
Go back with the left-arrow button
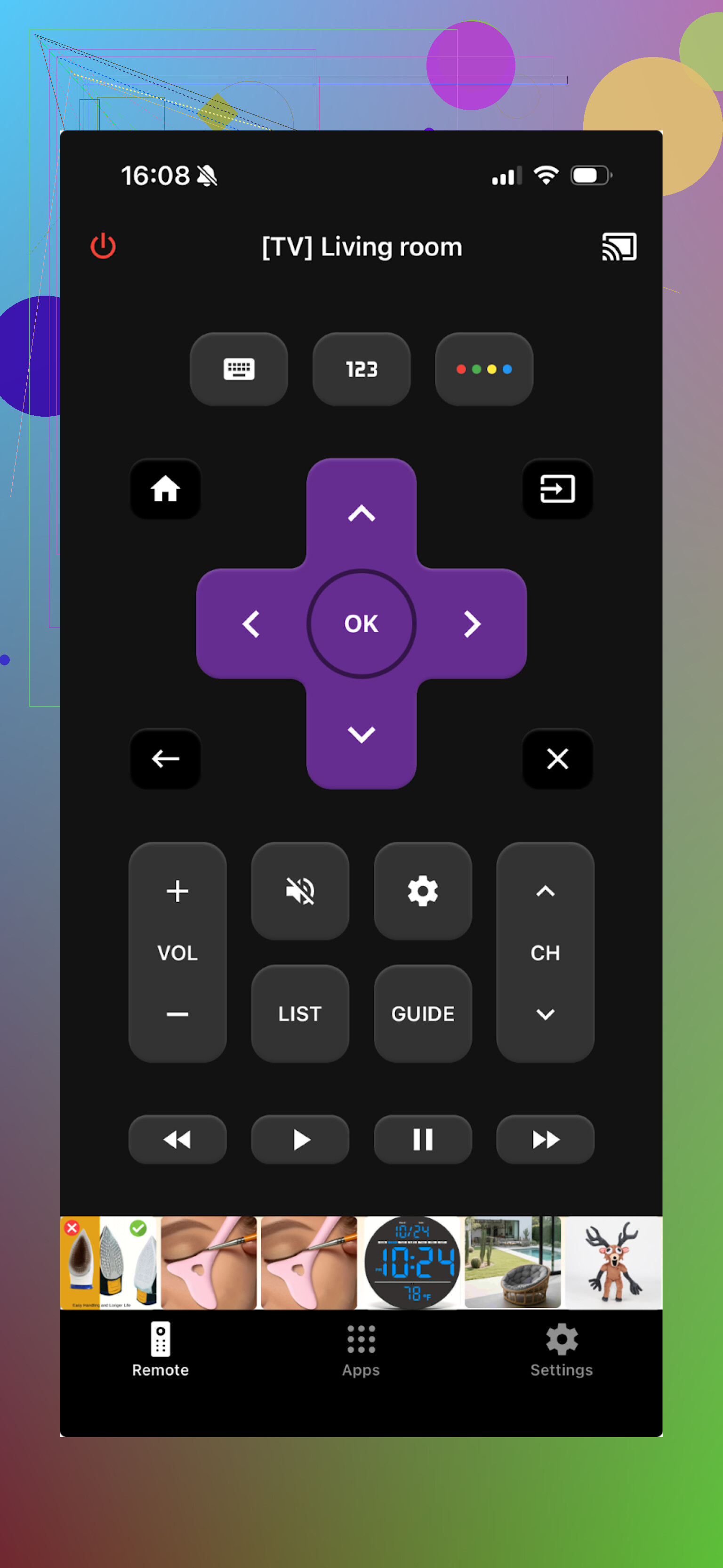click(166, 759)
